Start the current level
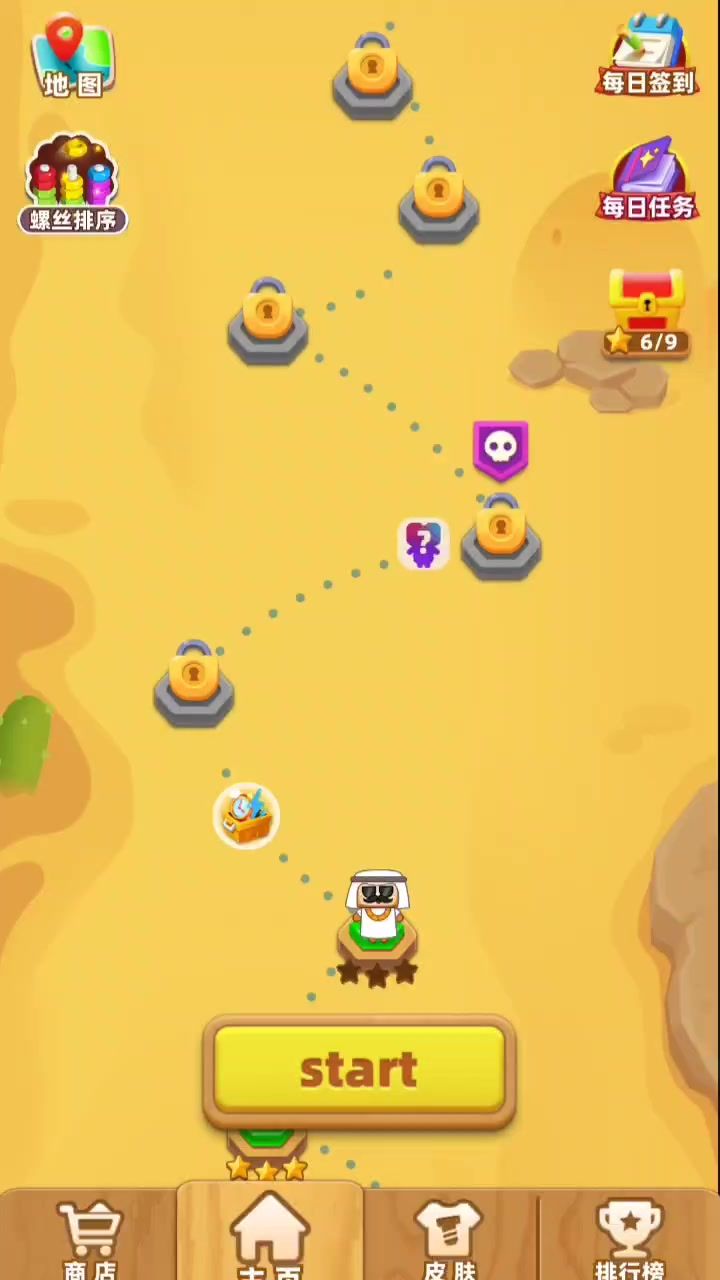Image resolution: width=720 pixels, height=1280 pixels. click(x=359, y=1069)
